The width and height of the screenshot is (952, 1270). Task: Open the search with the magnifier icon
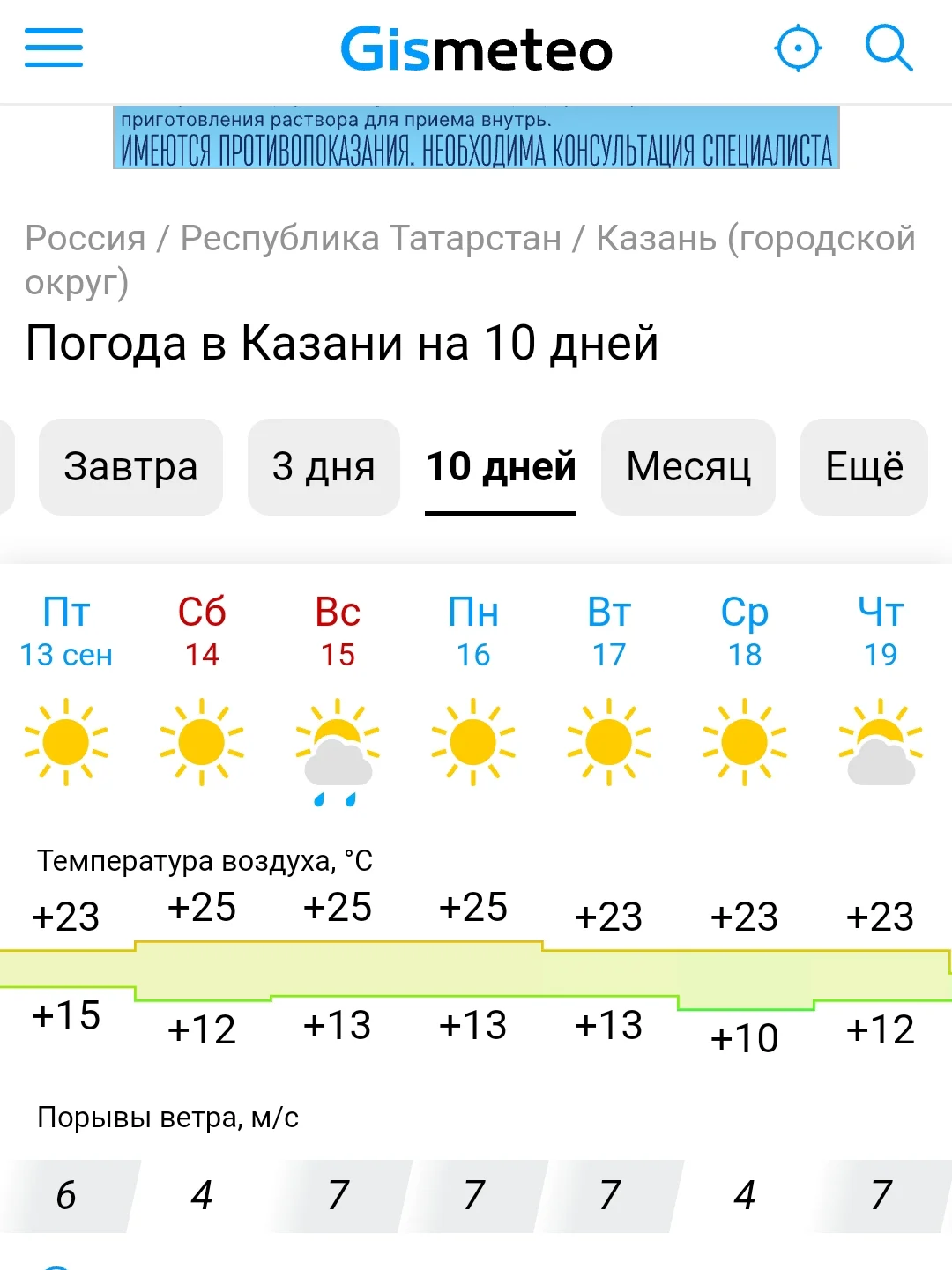[888, 49]
